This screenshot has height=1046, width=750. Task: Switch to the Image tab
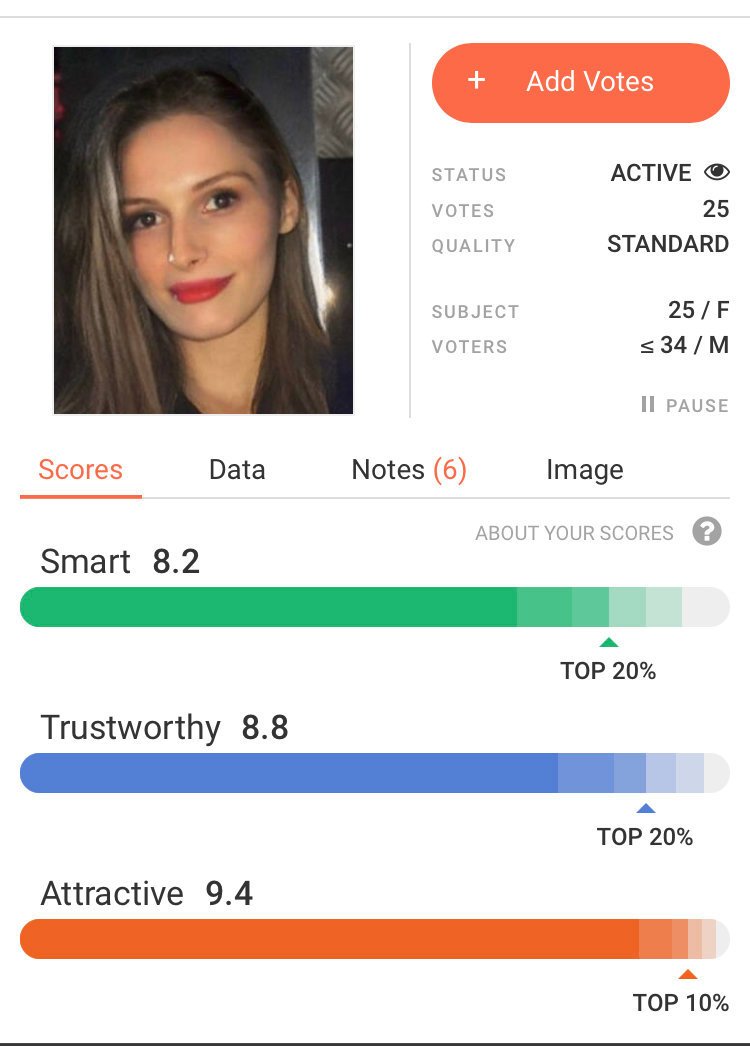point(584,470)
